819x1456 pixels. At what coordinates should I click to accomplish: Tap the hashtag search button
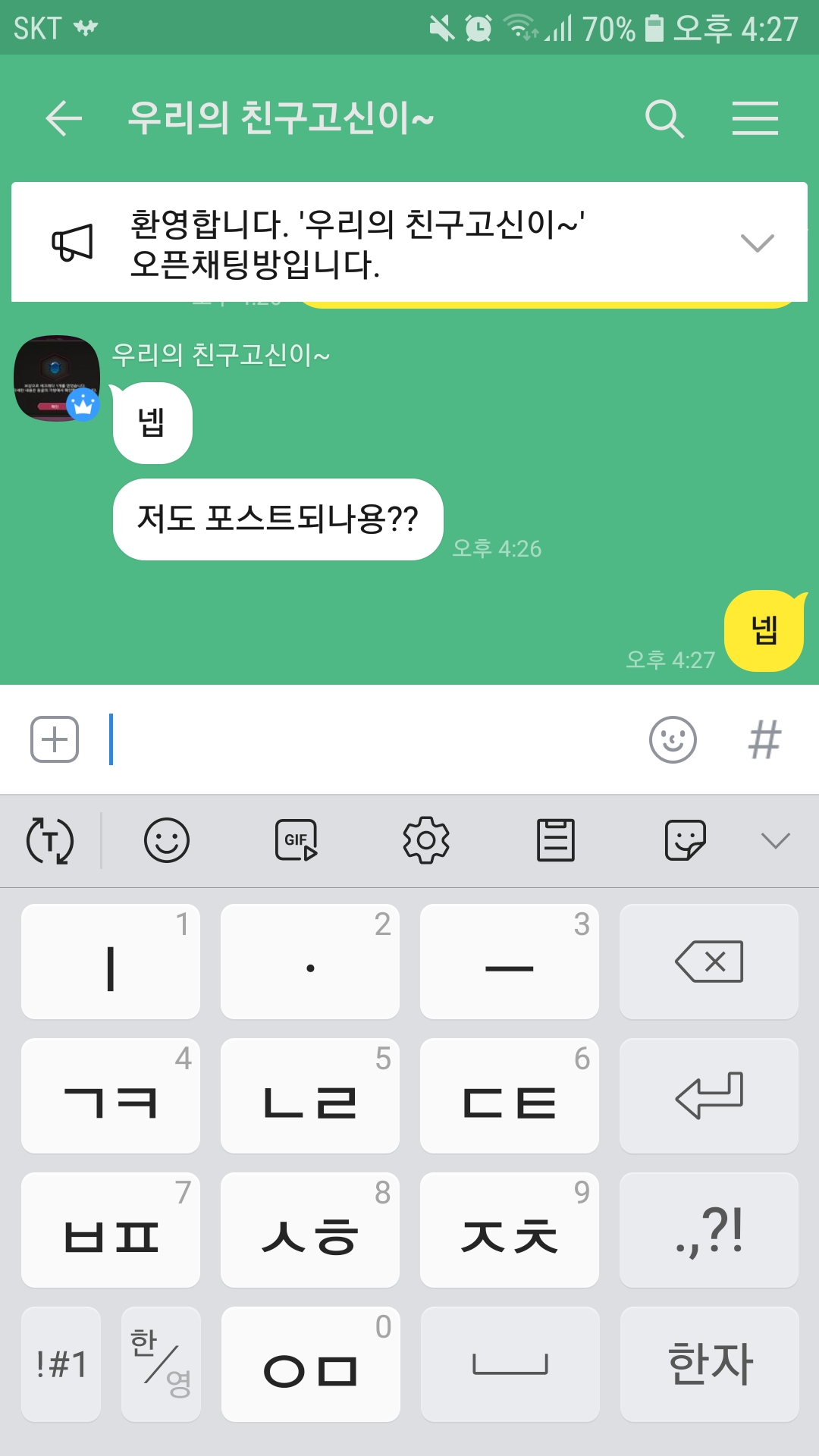point(764,739)
